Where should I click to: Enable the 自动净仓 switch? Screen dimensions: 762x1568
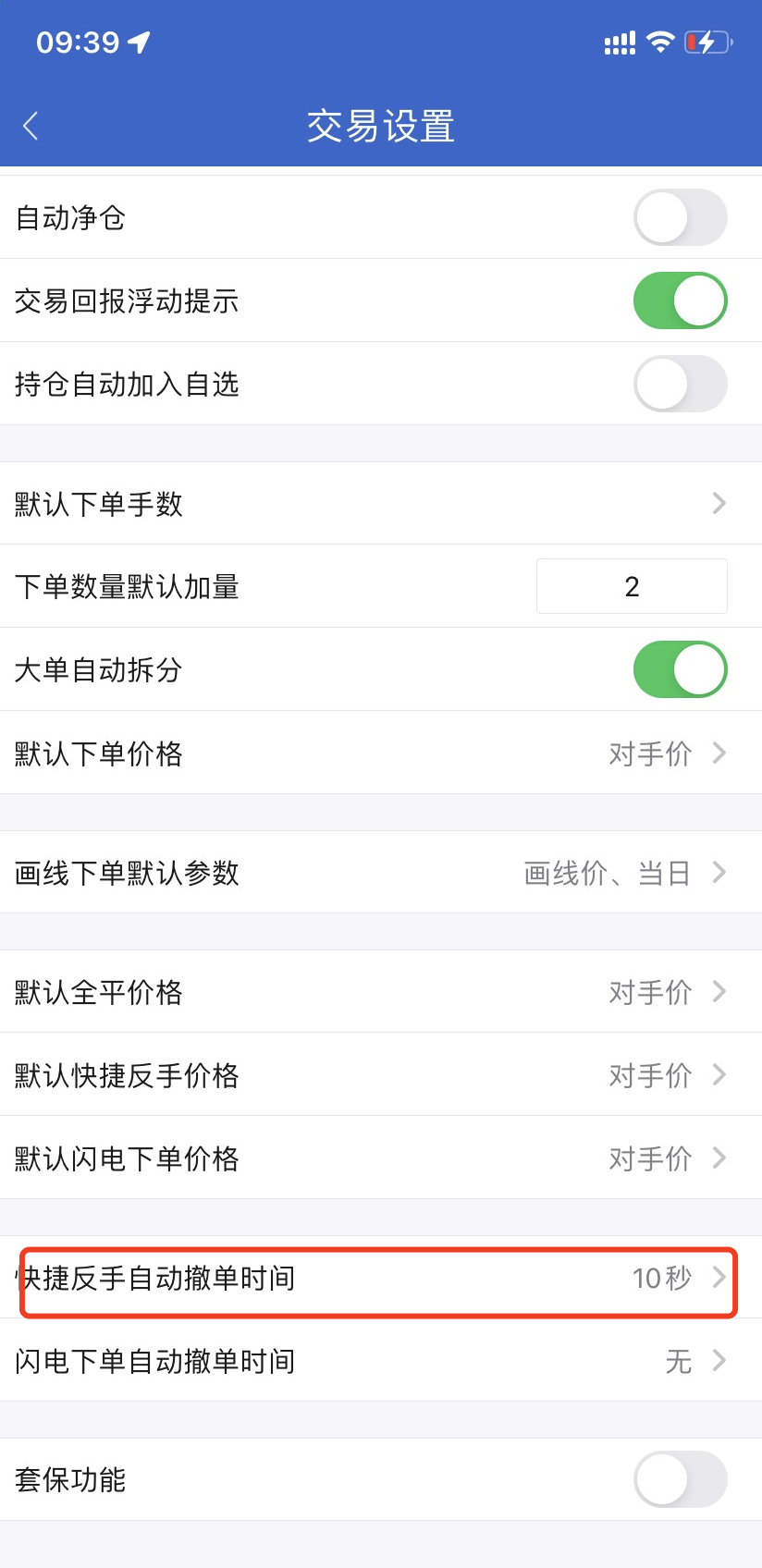click(x=680, y=217)
